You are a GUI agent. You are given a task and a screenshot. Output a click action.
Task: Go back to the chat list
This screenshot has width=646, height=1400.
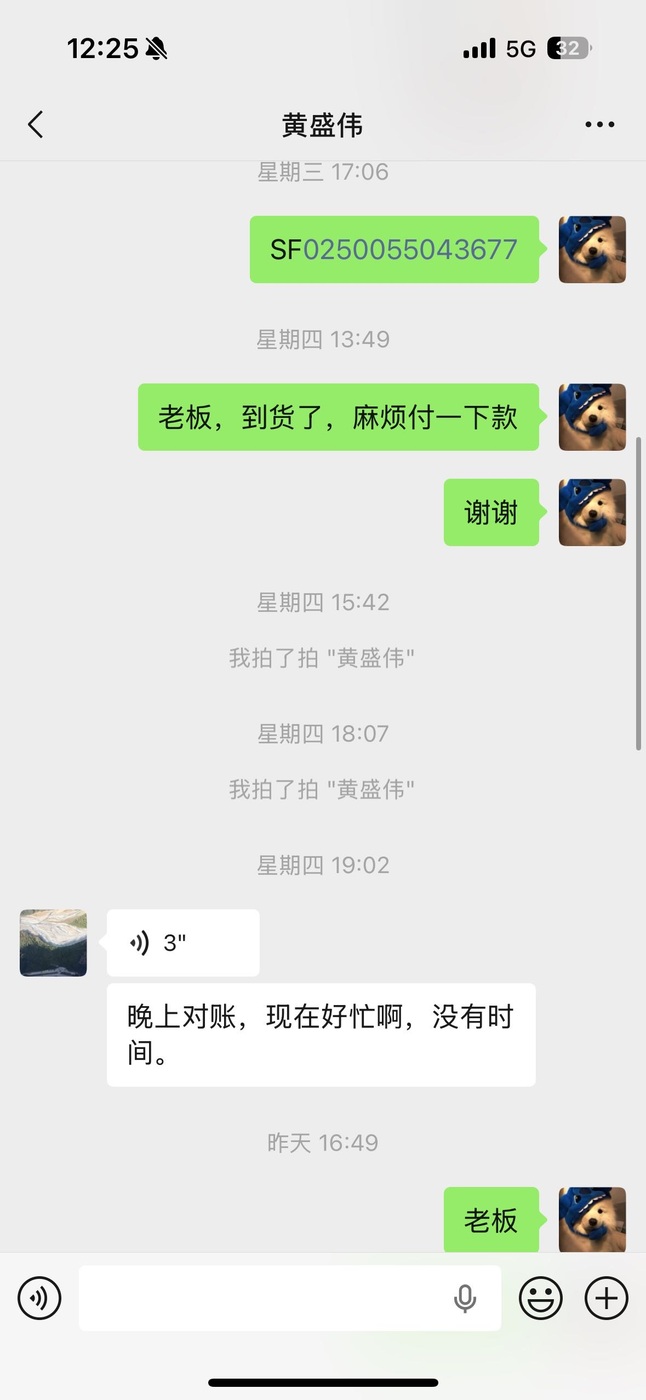coord(36,125)
